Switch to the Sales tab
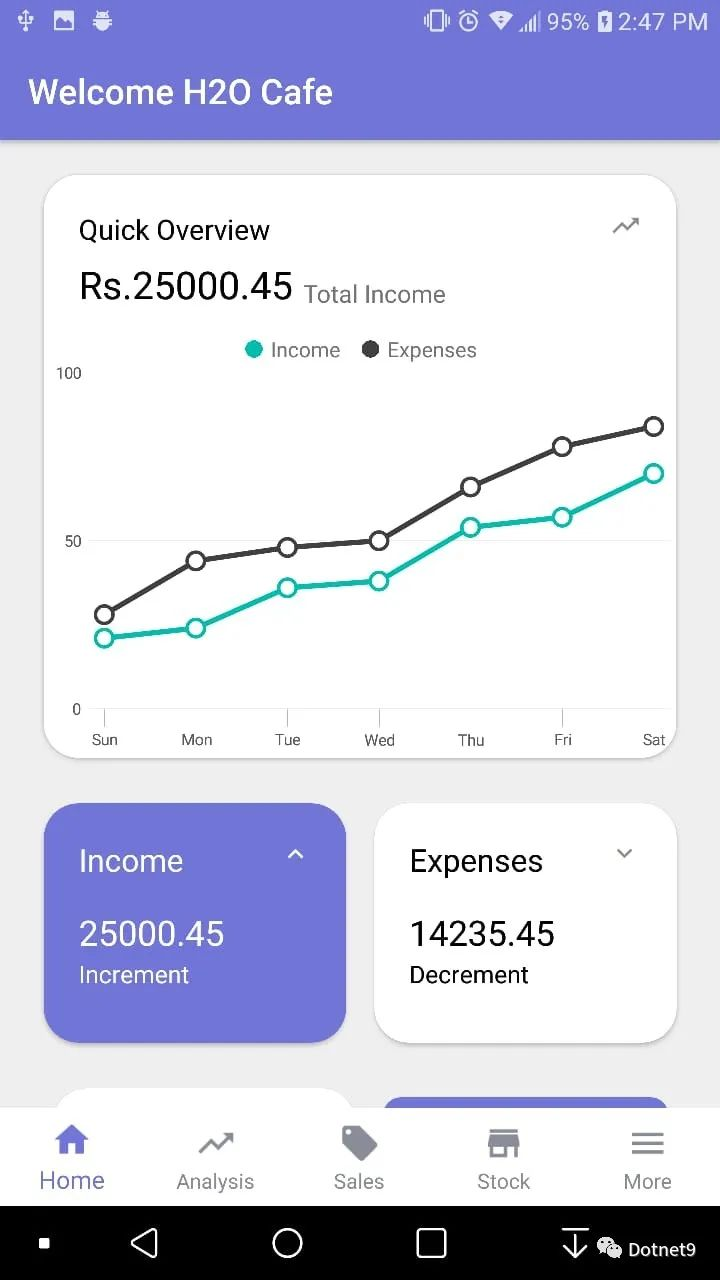Screen dimensions: 720x1280 tap(360, 1157)
